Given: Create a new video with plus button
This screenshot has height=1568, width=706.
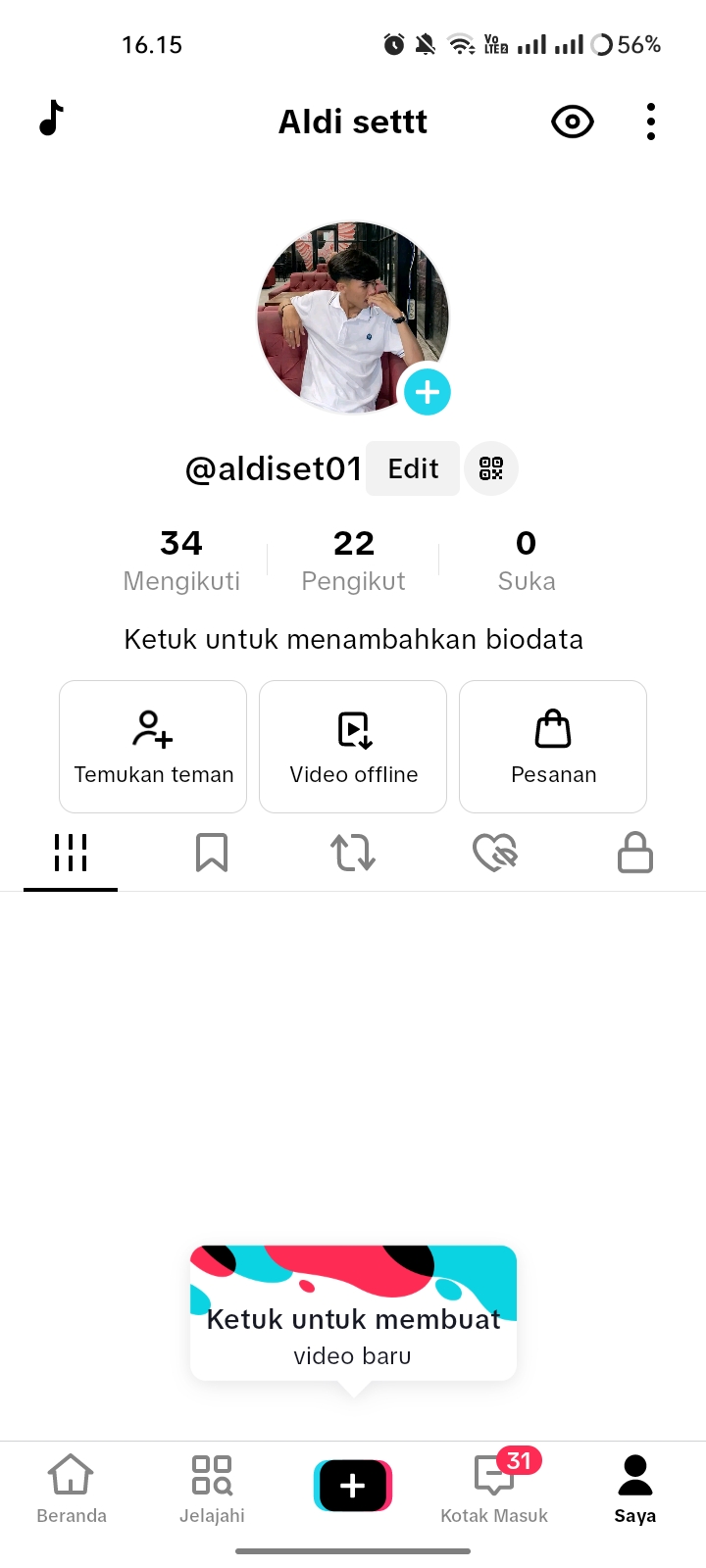Looking at the screenshot, I should [353, 1486].
